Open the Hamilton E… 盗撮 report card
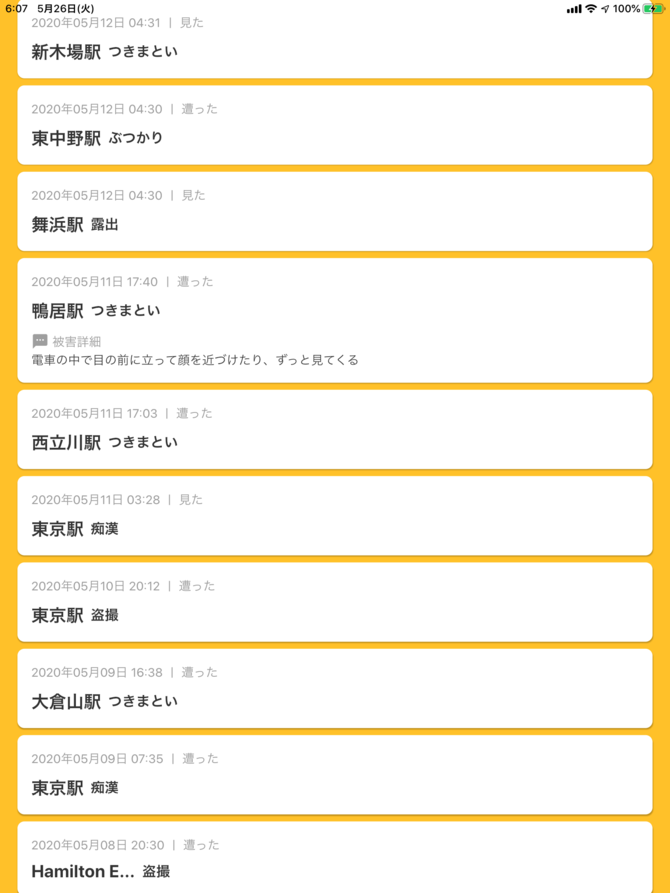The width and height of the screenshot is (670, 893). tap(334, 859)
